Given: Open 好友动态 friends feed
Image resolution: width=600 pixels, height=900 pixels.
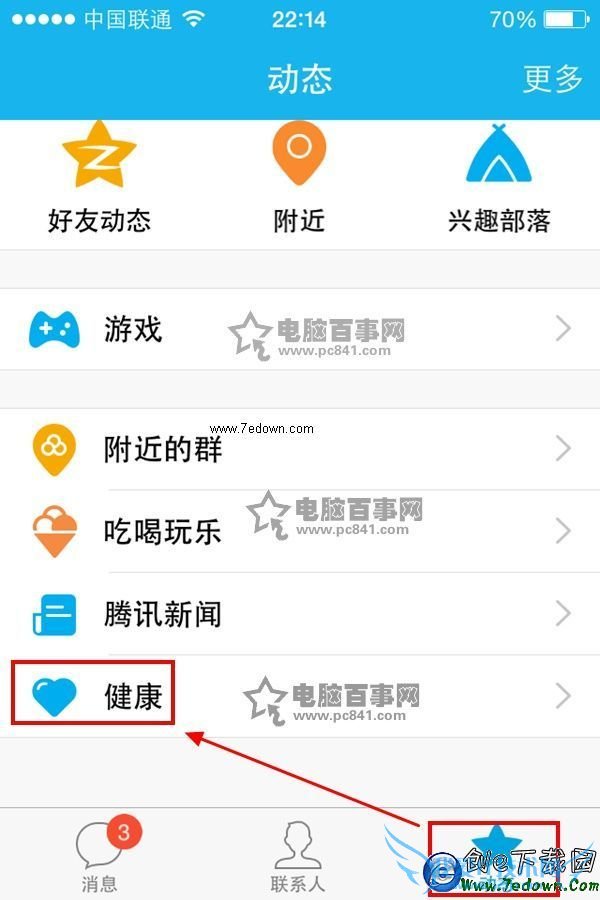Looking at the screenshot, I should point(99,178).
